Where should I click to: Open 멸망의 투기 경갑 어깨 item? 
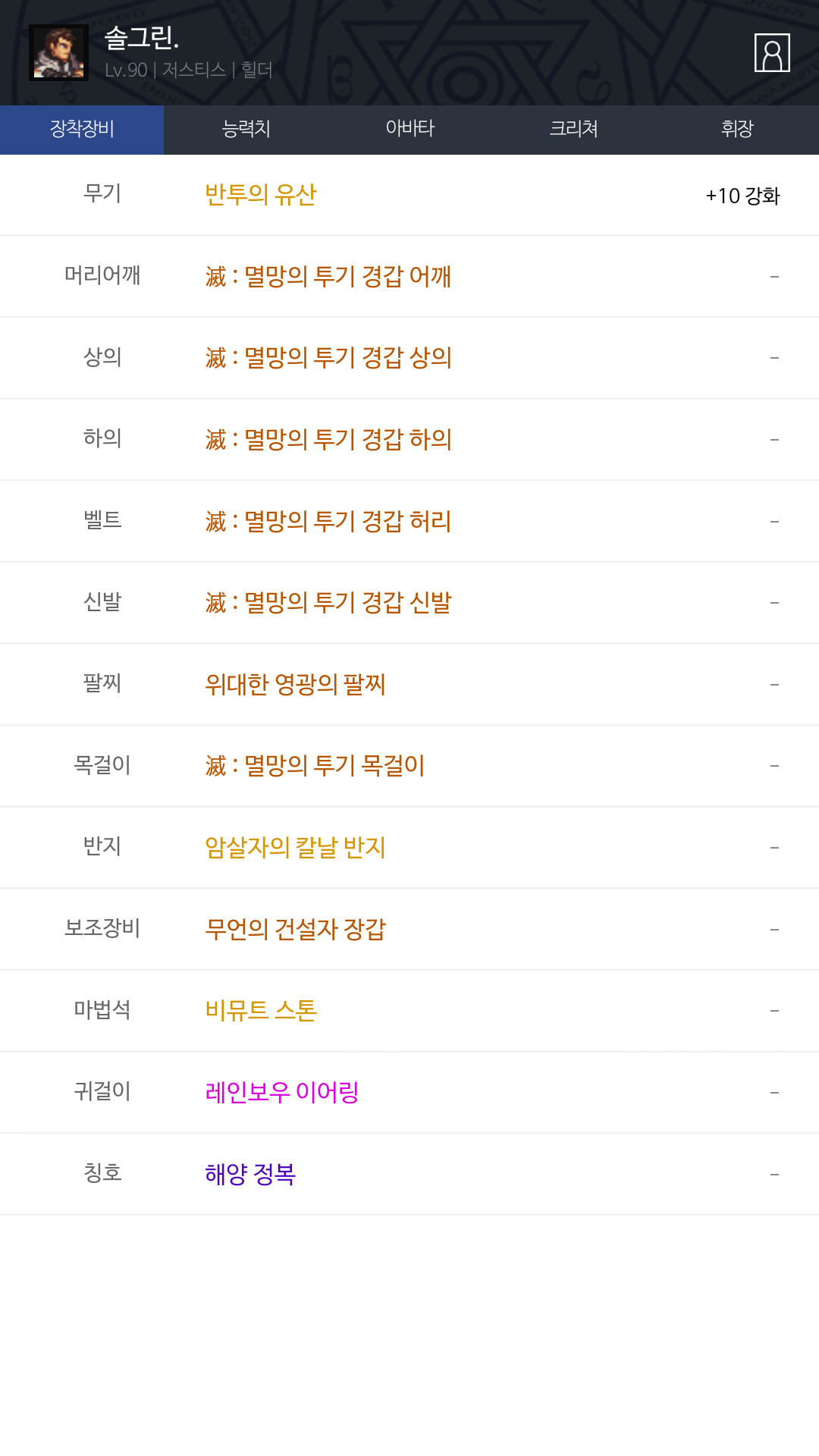pos(328,276)
